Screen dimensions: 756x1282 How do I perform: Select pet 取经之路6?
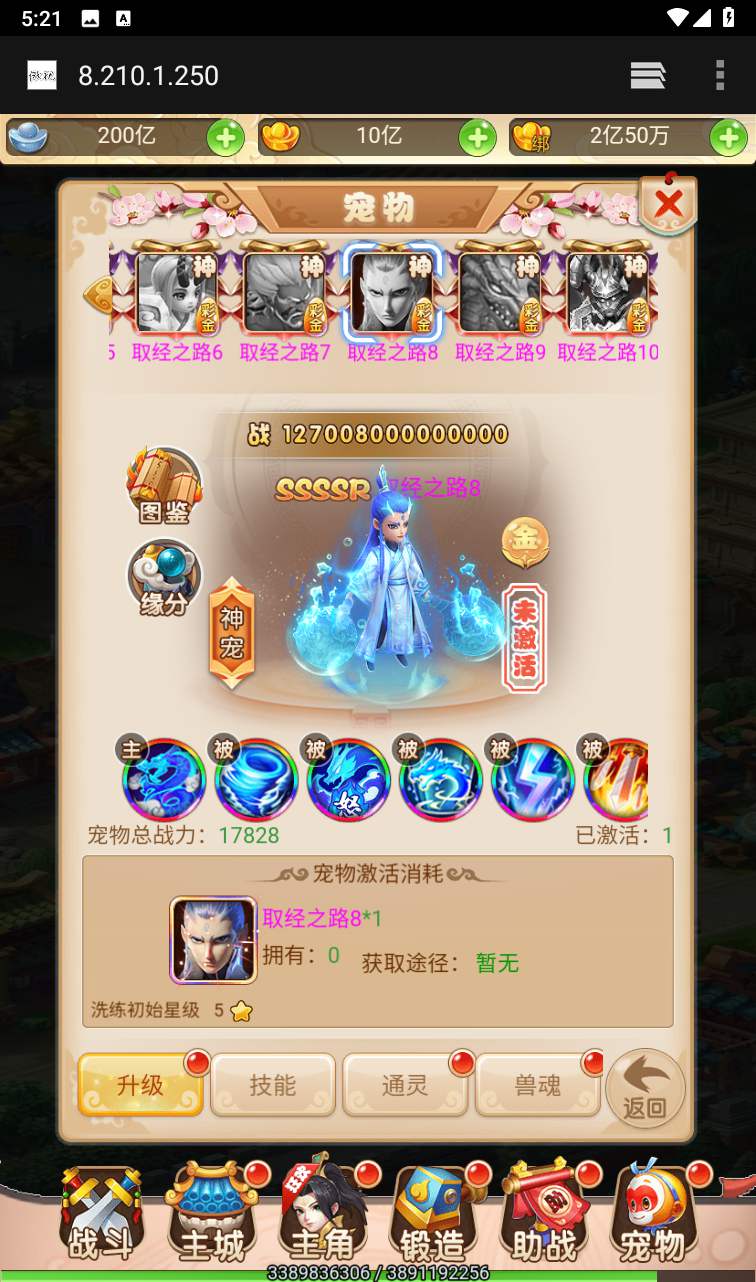point(177,293)
